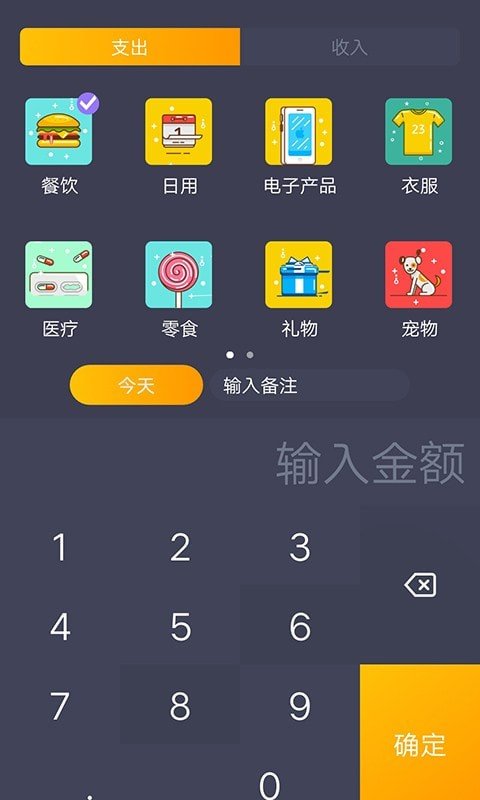Screen dimensions: 480x800
Task: Confirm with the 确定 button
Action: pos(420,732)
